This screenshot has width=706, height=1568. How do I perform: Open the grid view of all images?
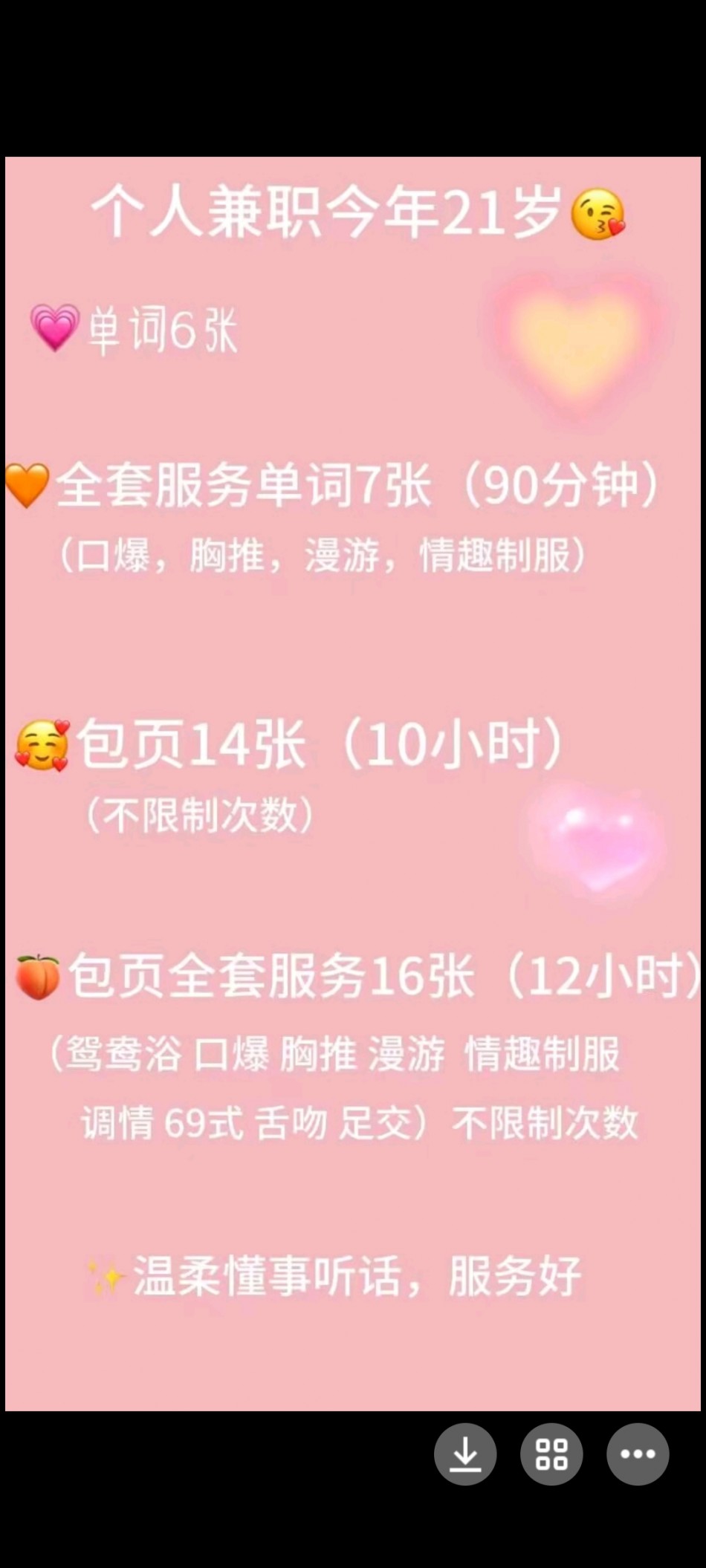click(x=551, y=1454)
